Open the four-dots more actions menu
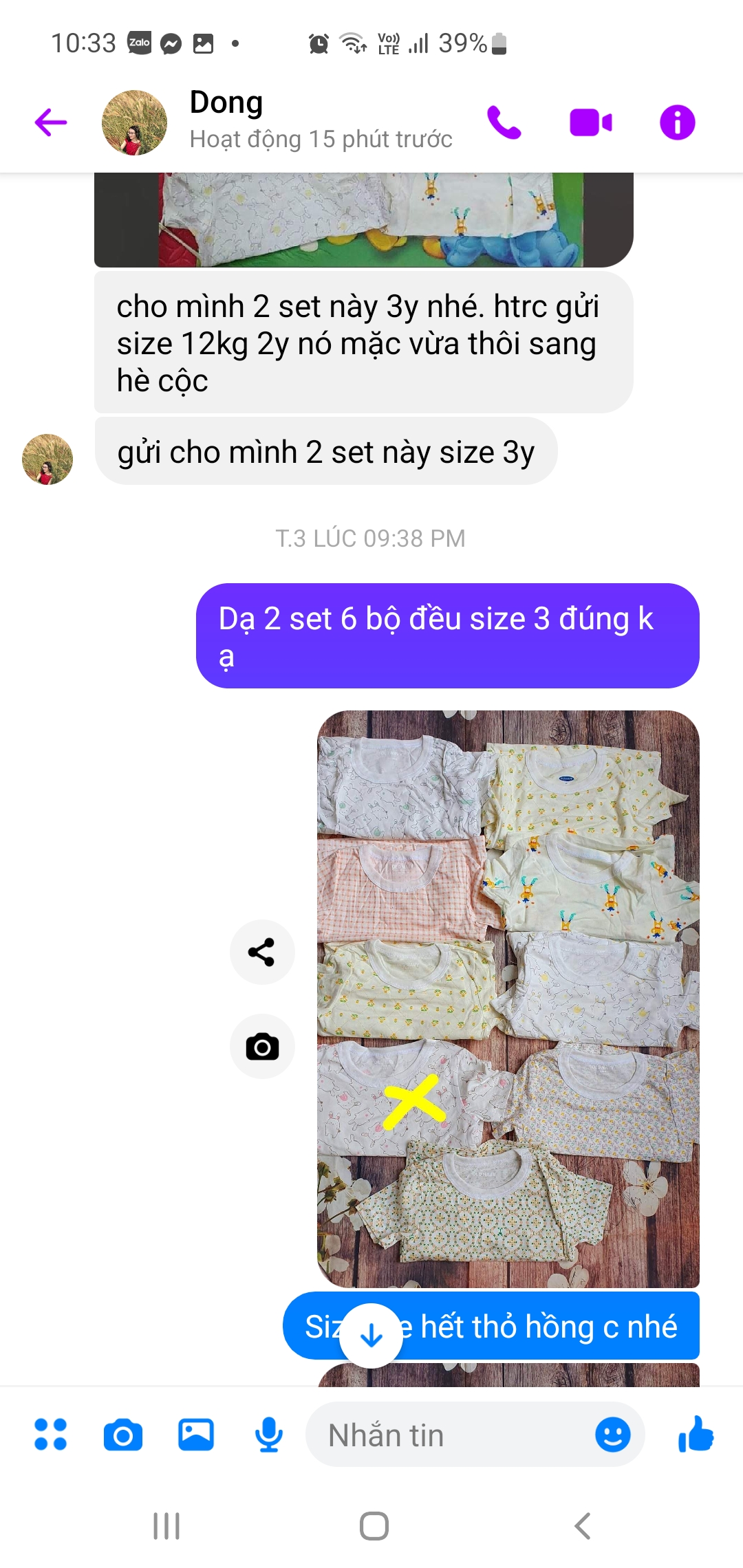This screenshot has width=743, height=1568. point(51,1435)
